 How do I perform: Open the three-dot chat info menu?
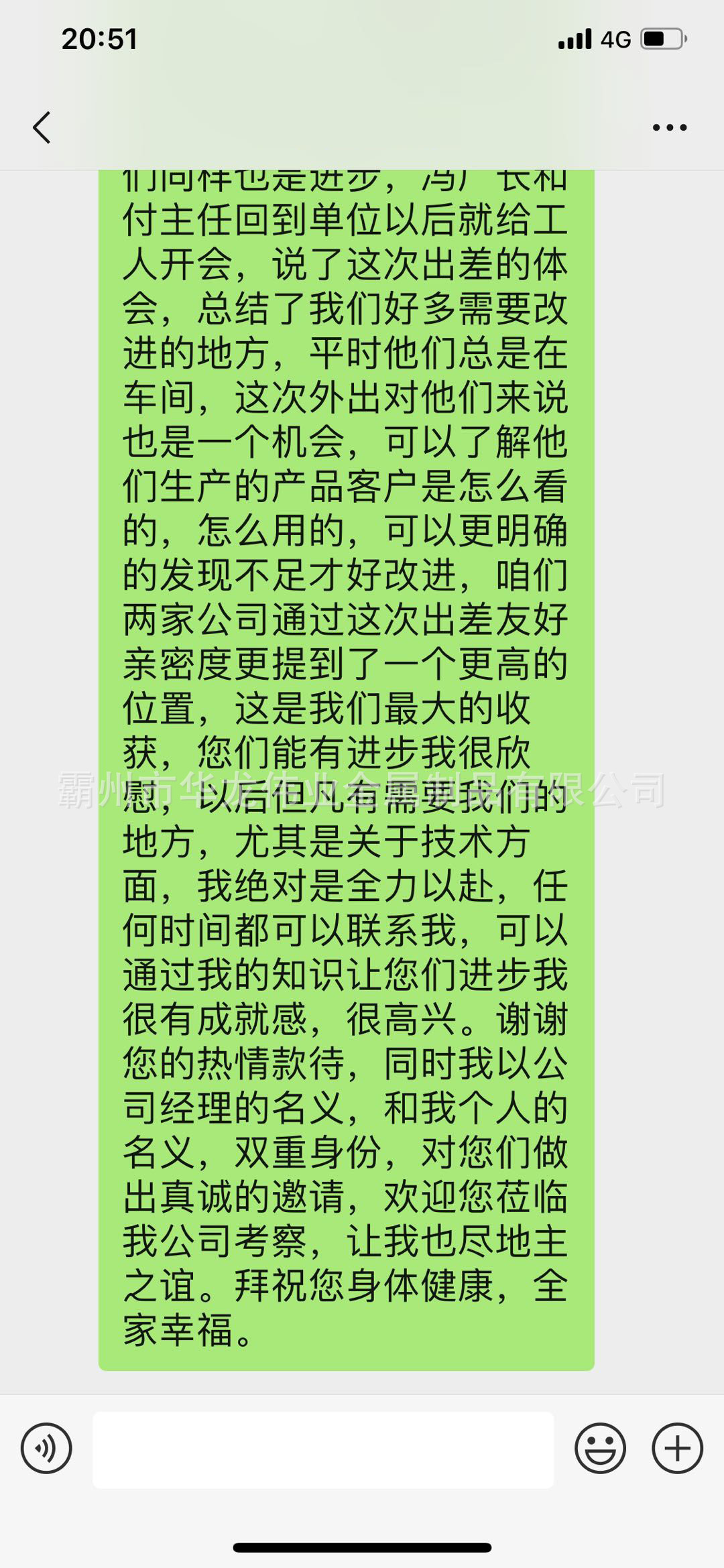[x=670, y=127]
